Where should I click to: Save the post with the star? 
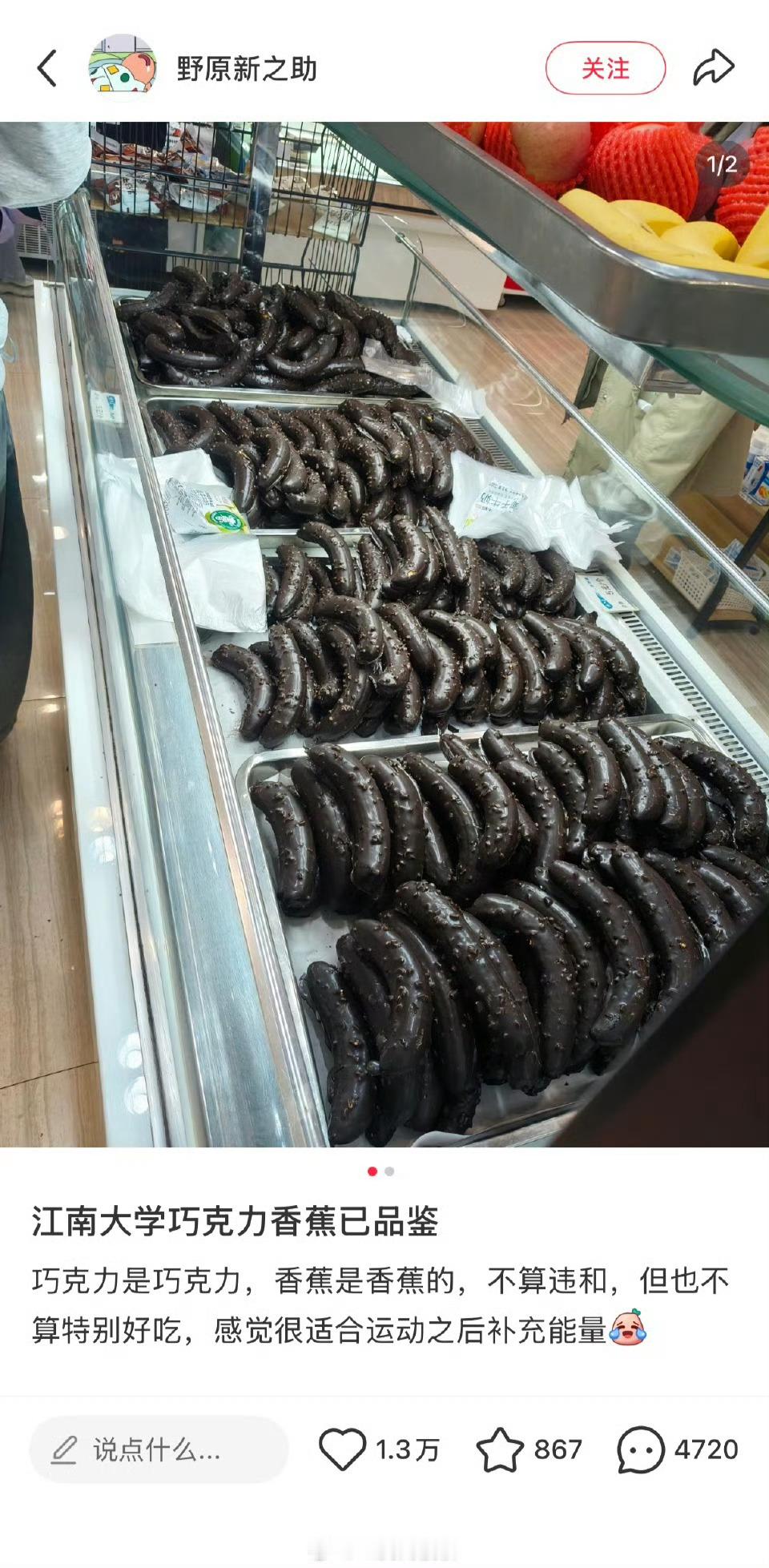499,1449
